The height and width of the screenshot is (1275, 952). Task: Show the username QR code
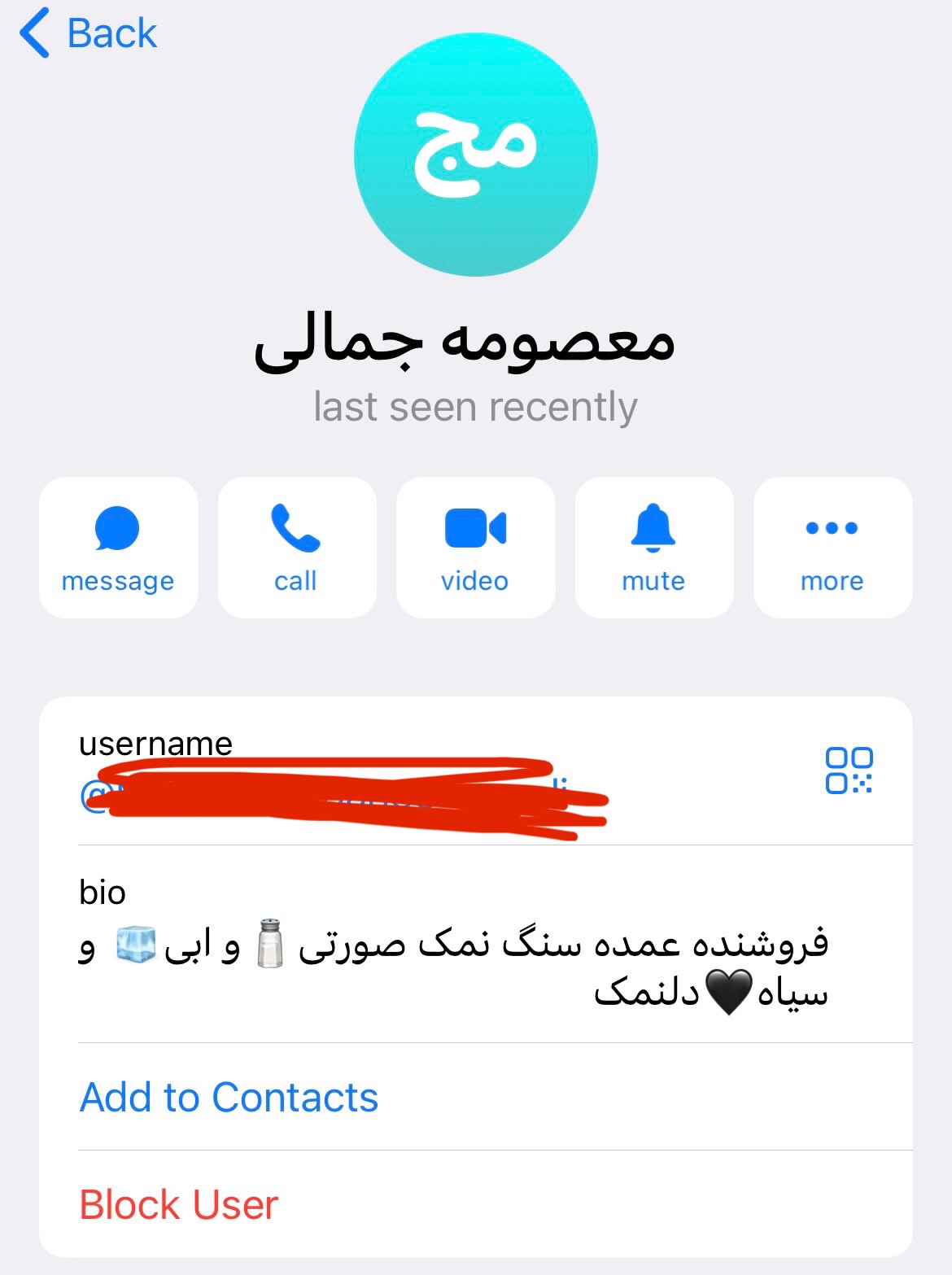point(849,770)
